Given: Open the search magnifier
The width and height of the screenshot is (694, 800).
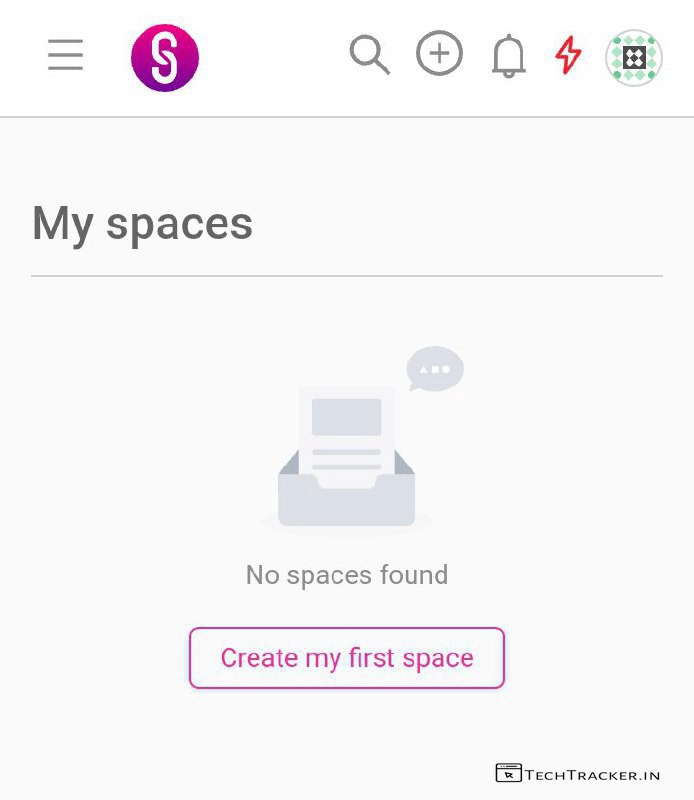Looking at the screenshot, I should (369, 55).
